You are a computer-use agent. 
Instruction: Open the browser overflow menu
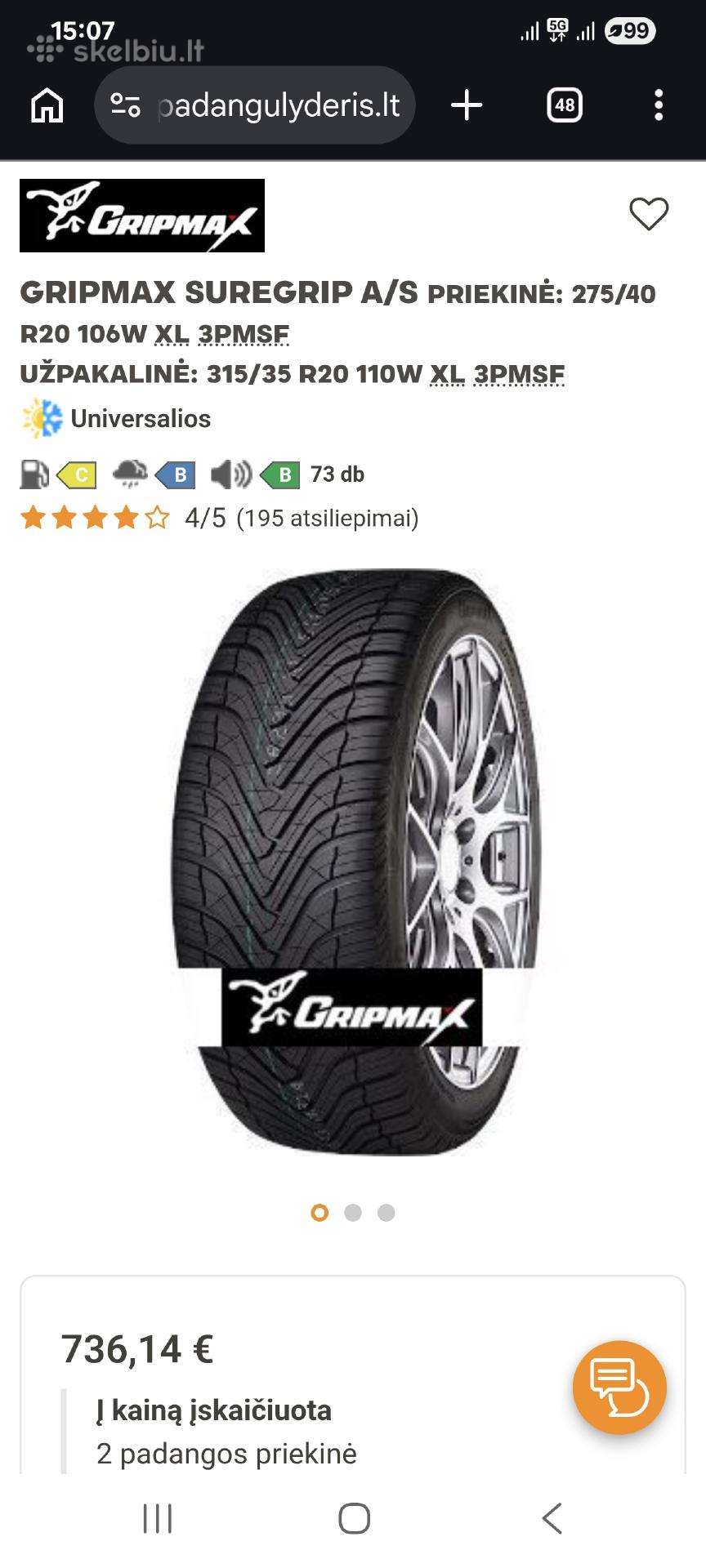pyautogui.click(x=659, y=105)
